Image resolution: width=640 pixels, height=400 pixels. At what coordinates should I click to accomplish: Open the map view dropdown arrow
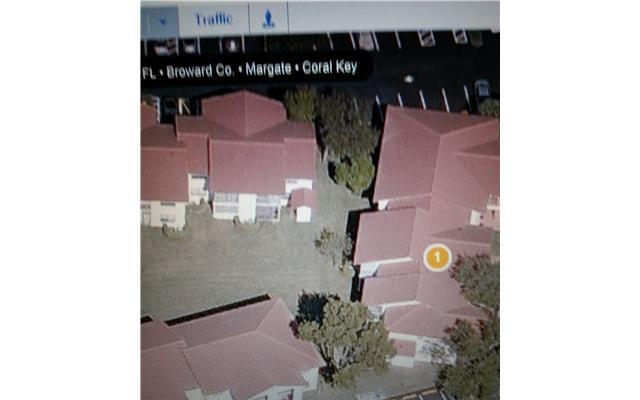point(160,20)
